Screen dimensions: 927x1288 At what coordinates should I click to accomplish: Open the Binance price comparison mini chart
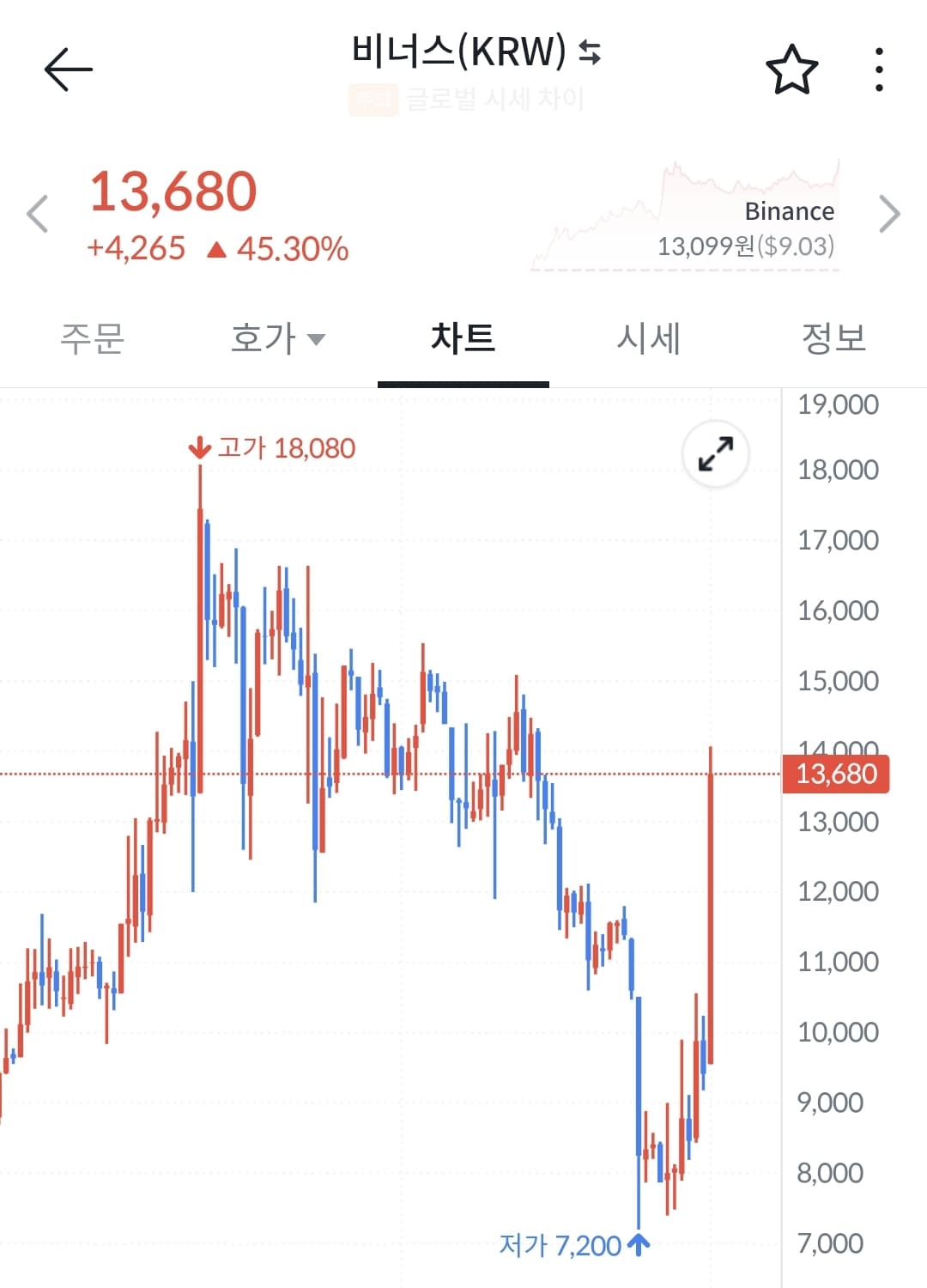click(687, 216)
